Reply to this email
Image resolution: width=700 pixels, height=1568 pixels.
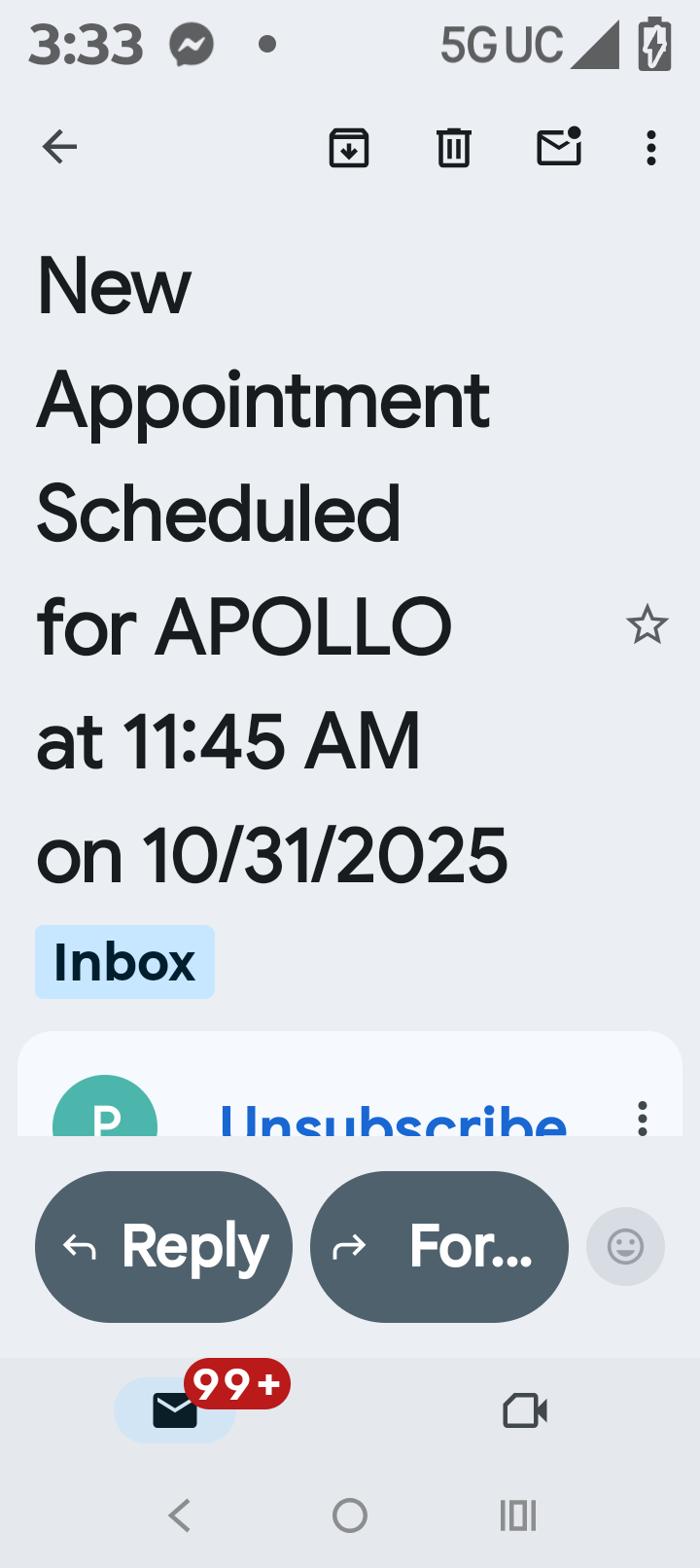[163, 1246]
